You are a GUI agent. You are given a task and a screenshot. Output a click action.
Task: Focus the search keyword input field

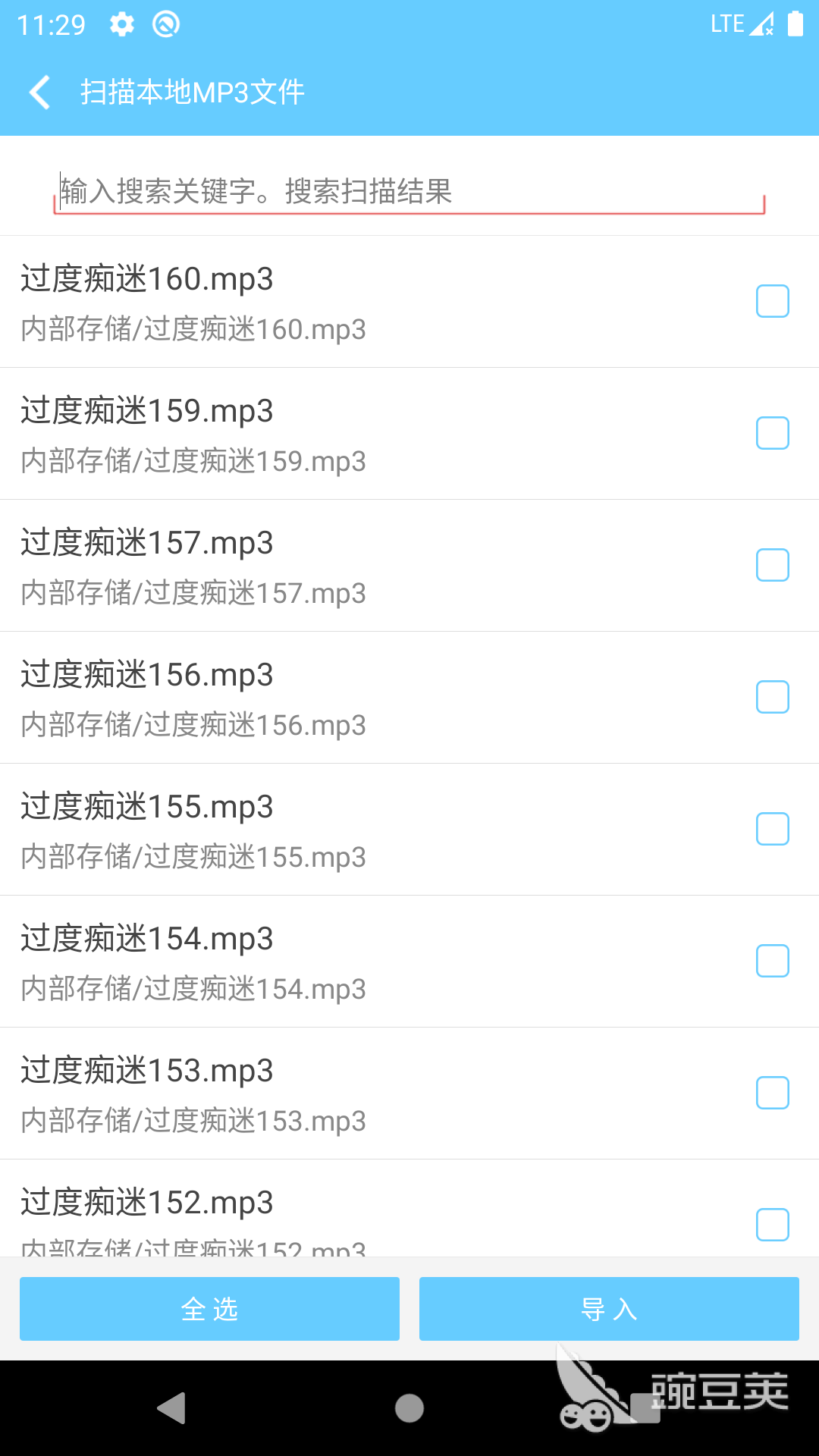(409, 192)
